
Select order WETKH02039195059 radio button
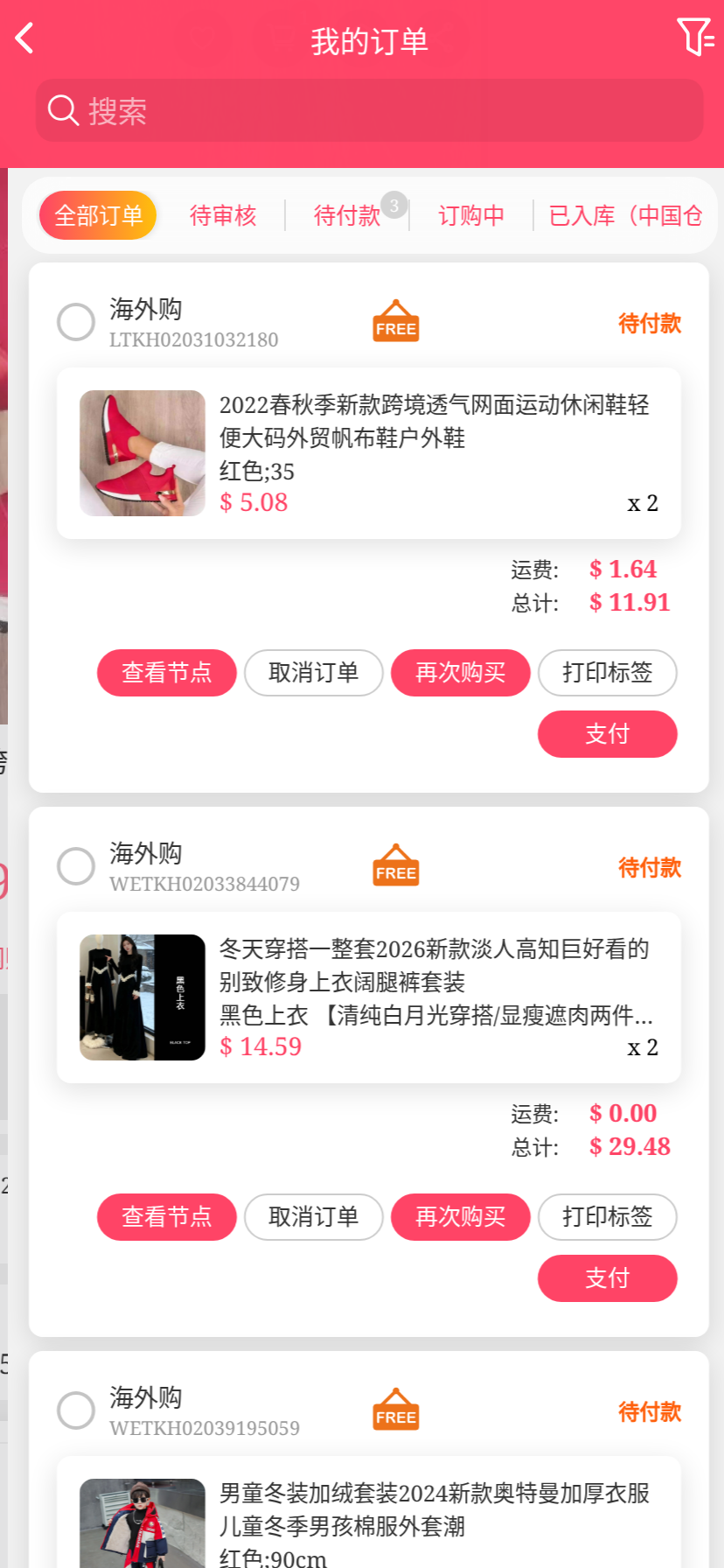click(76, 1410)
